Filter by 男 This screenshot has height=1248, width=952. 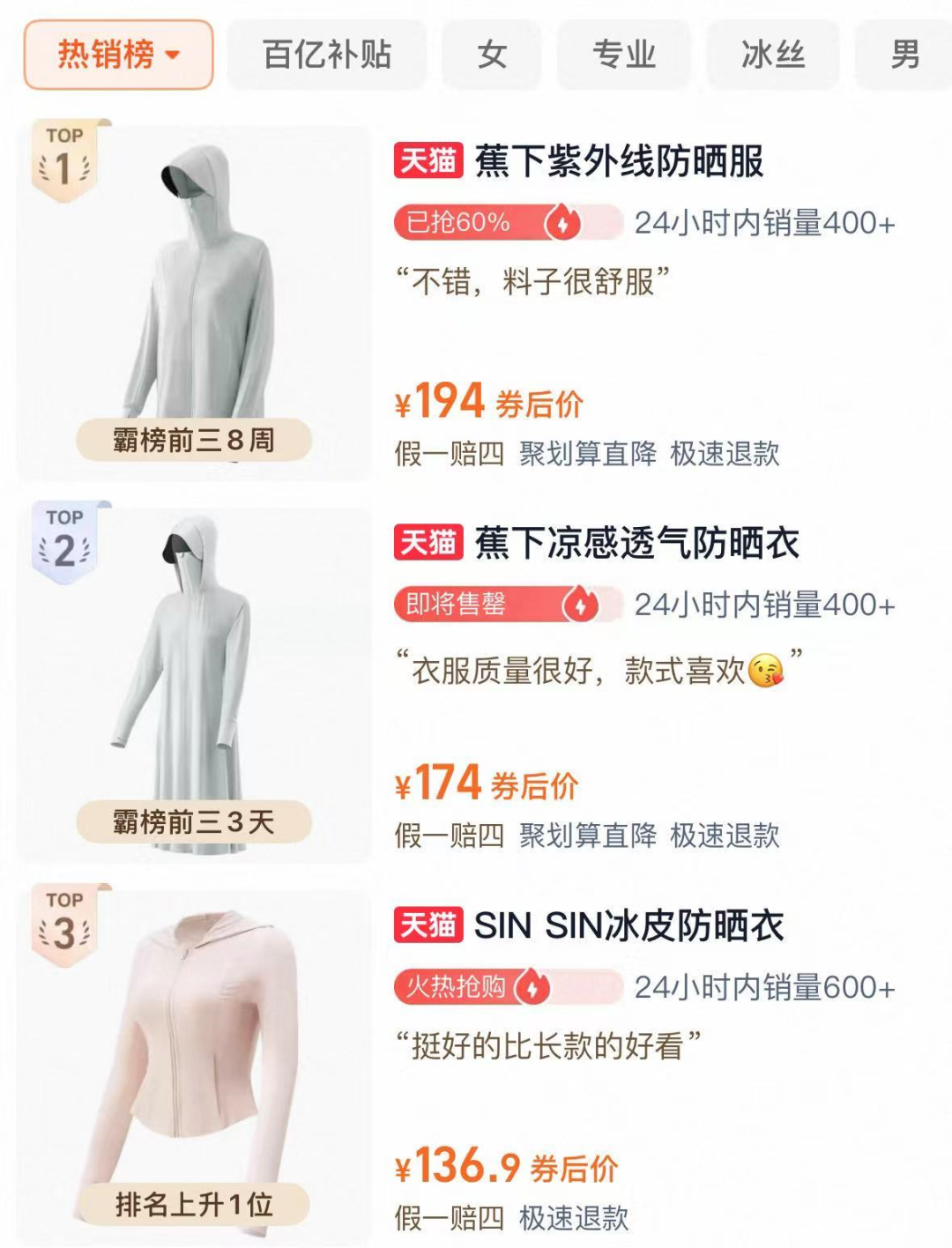pyautogui.click(x=904, y=55)
